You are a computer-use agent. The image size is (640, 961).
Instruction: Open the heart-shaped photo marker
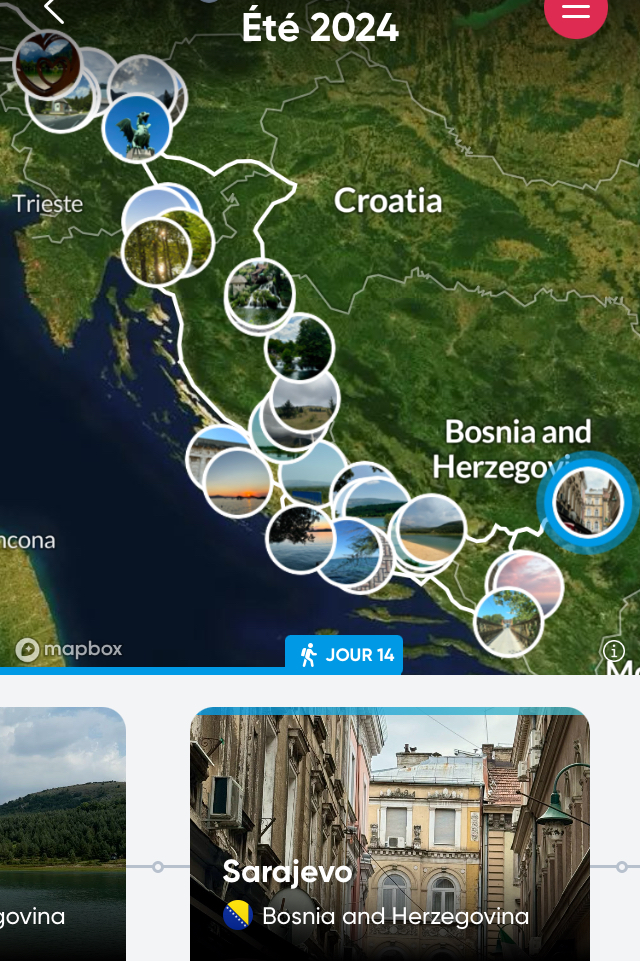[x=47, y=64]
